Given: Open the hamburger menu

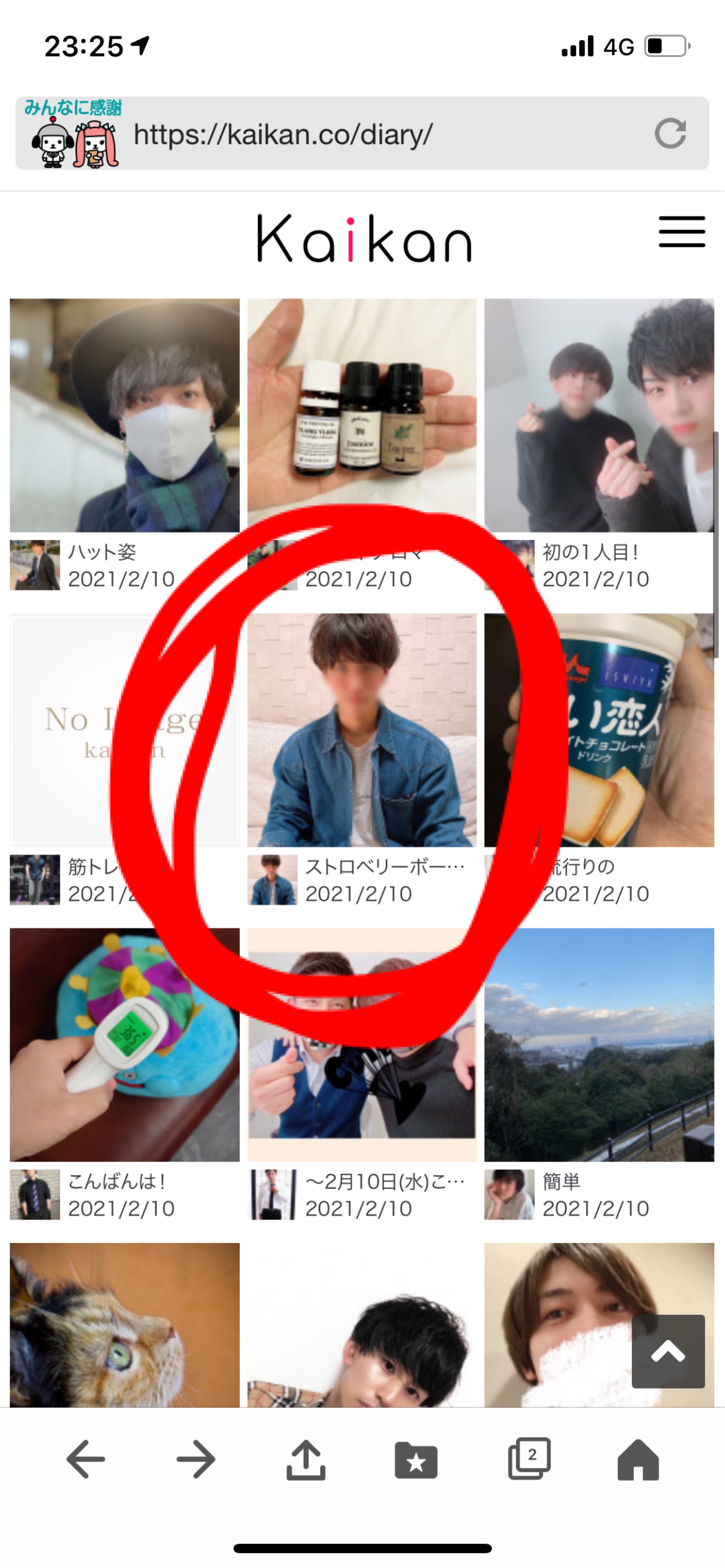Looking at the screenshot, I should click(681, 232).
